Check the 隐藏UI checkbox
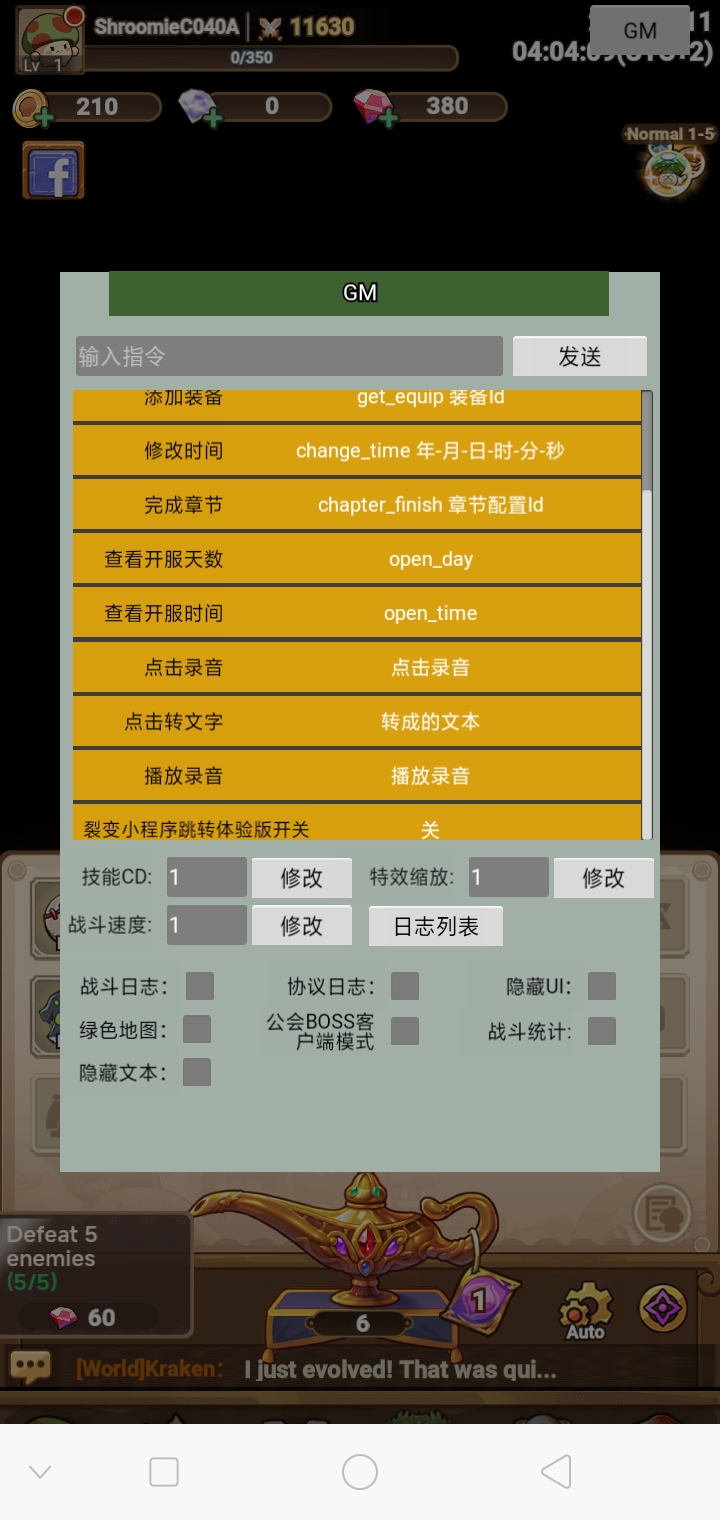 (x=602, y=986)
